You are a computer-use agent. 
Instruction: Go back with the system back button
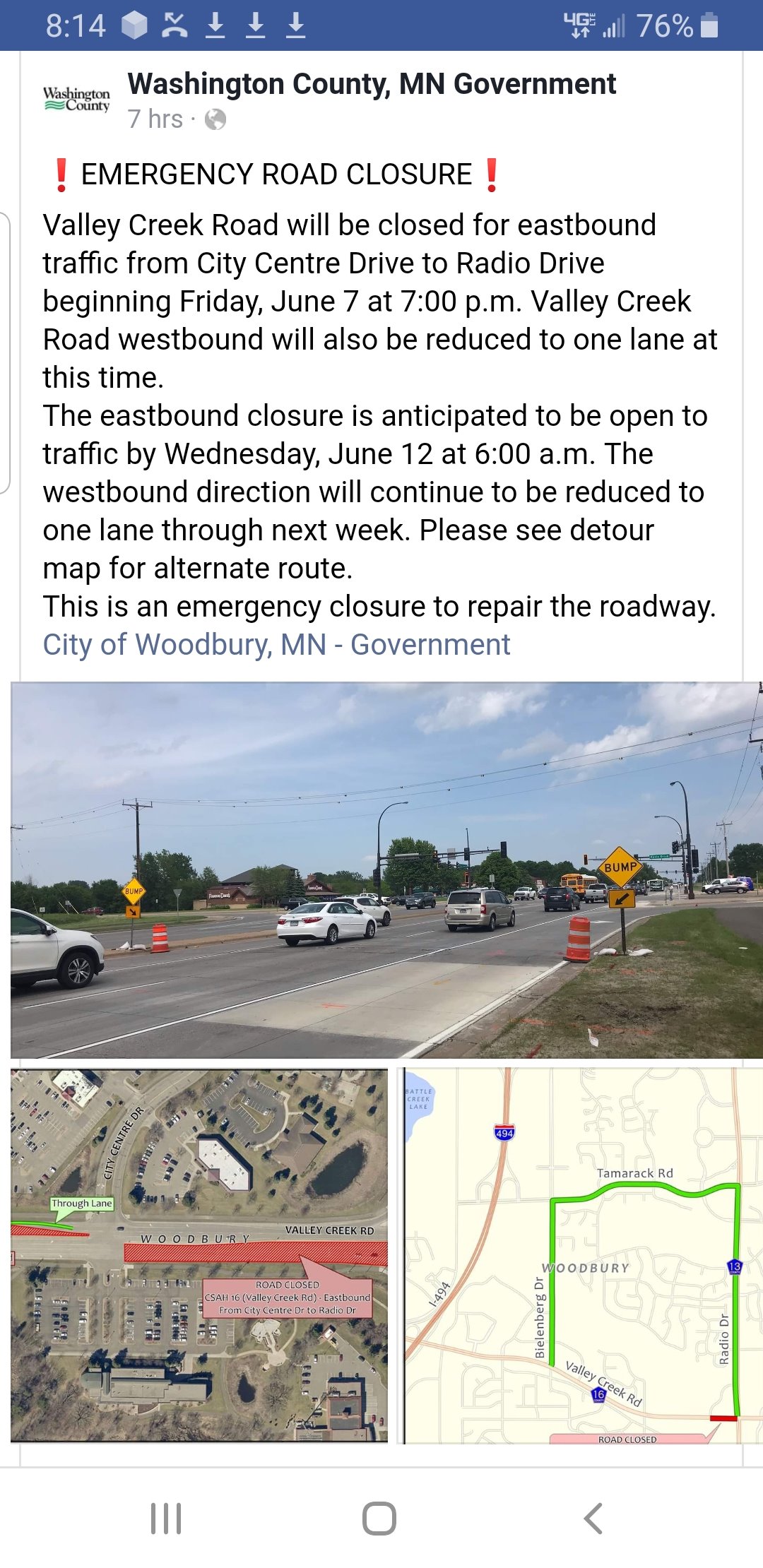593,1518
